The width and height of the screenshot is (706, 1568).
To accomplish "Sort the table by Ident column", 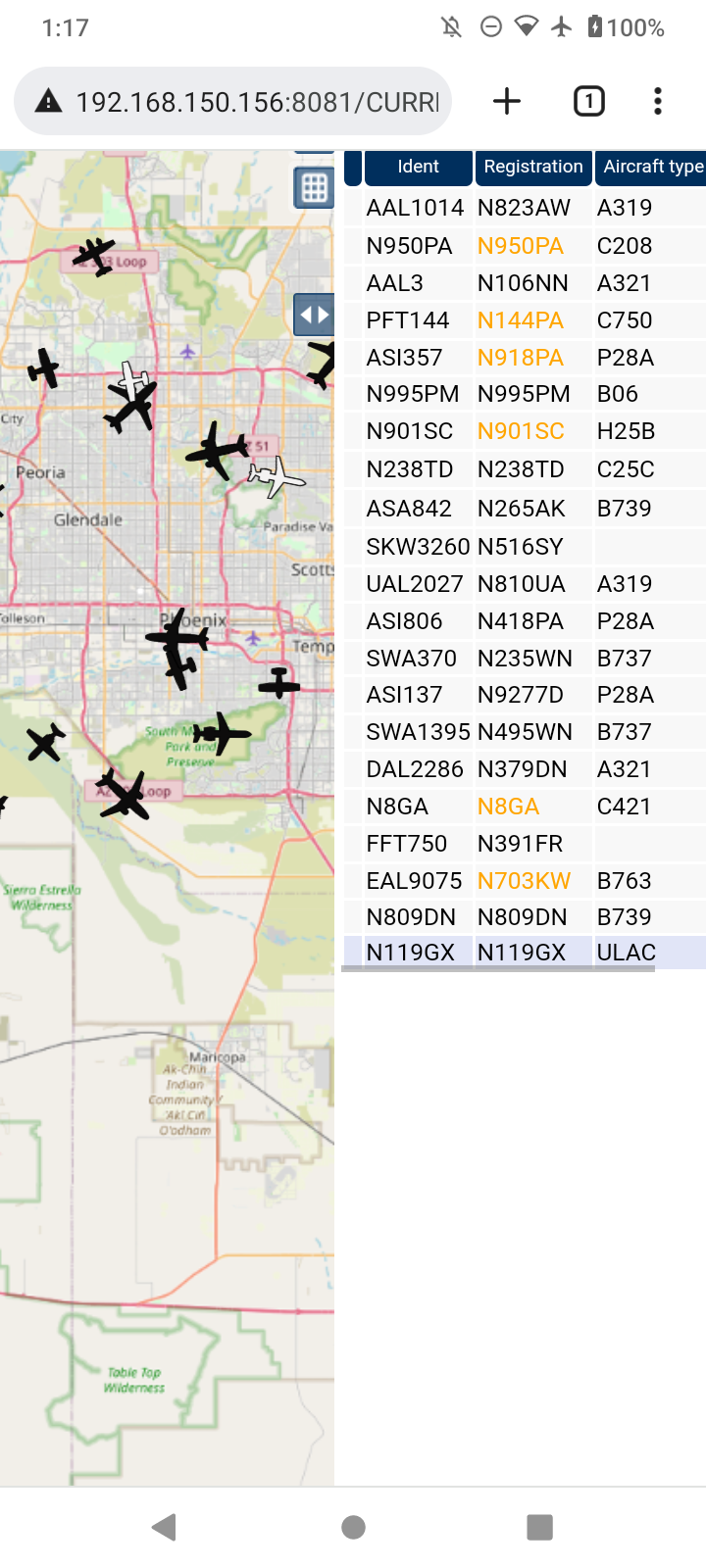I will click(419, 167).
